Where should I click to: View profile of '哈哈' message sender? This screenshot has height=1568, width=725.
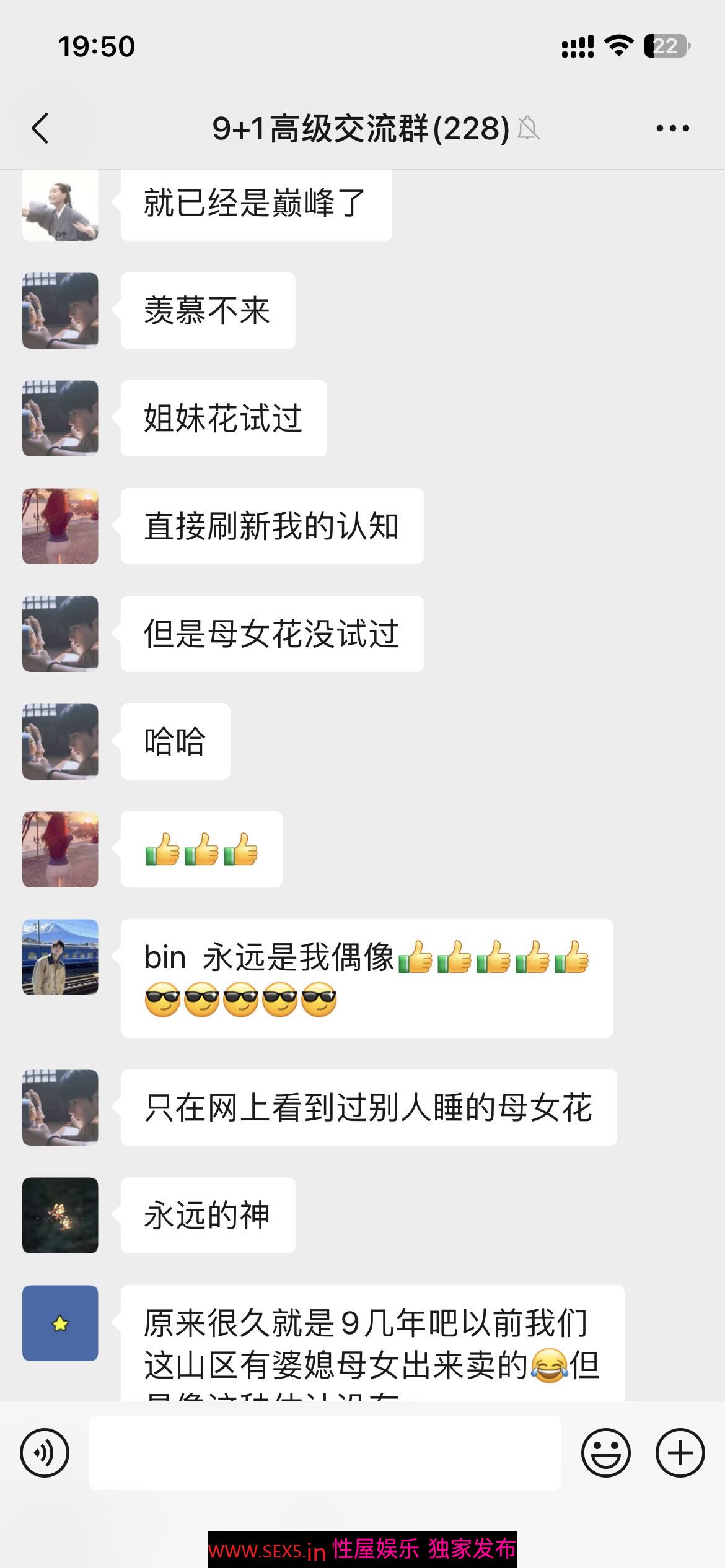60,741
